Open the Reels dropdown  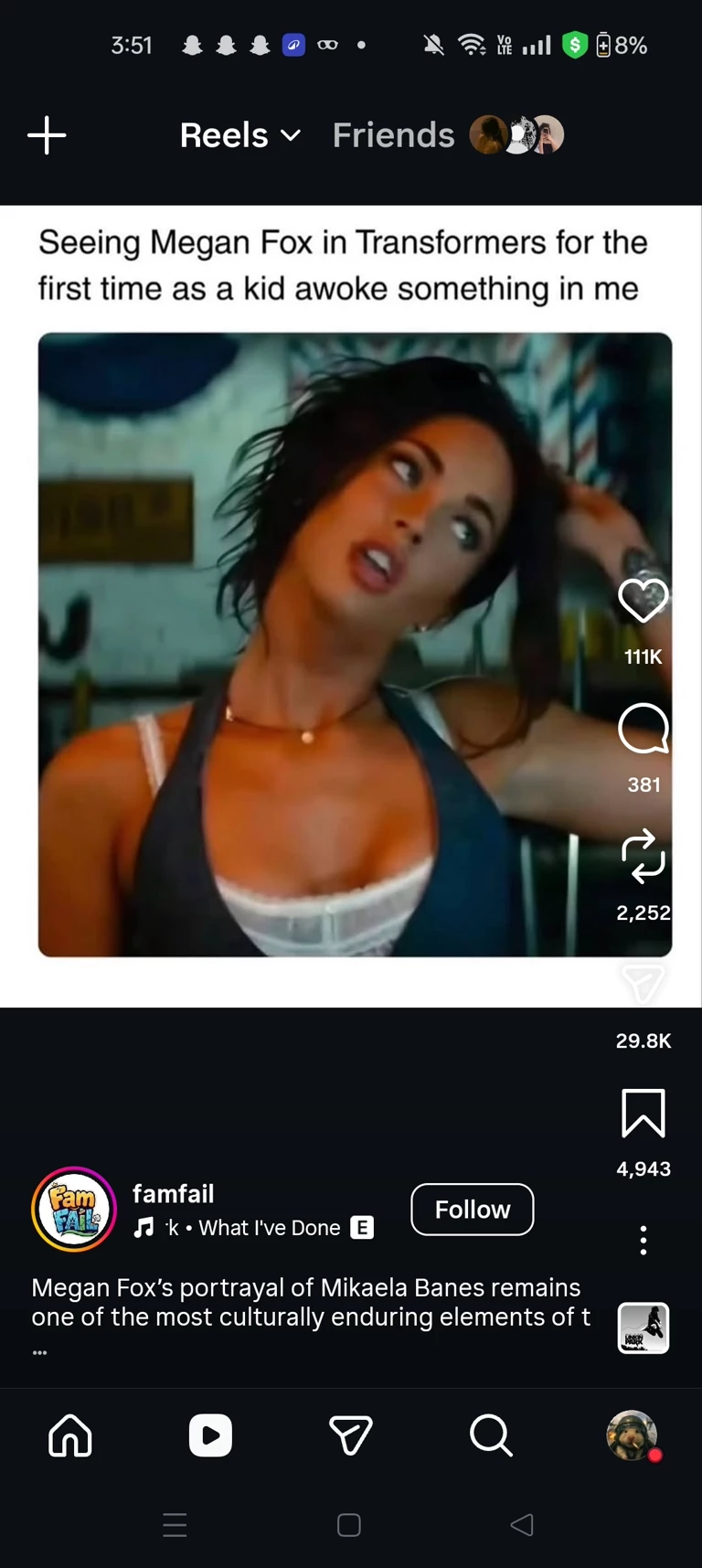(240, 136)
